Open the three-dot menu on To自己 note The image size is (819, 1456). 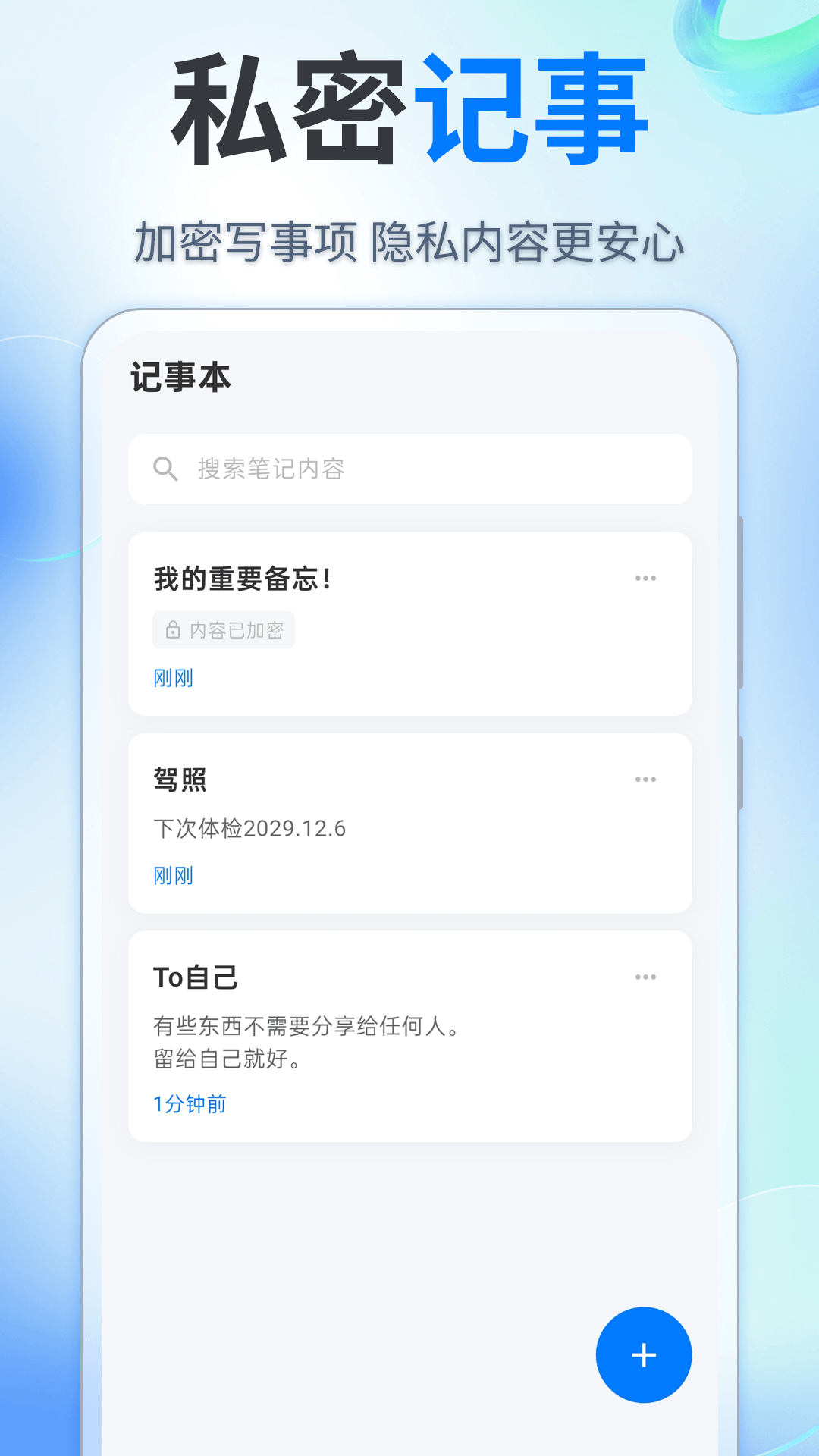645,977
